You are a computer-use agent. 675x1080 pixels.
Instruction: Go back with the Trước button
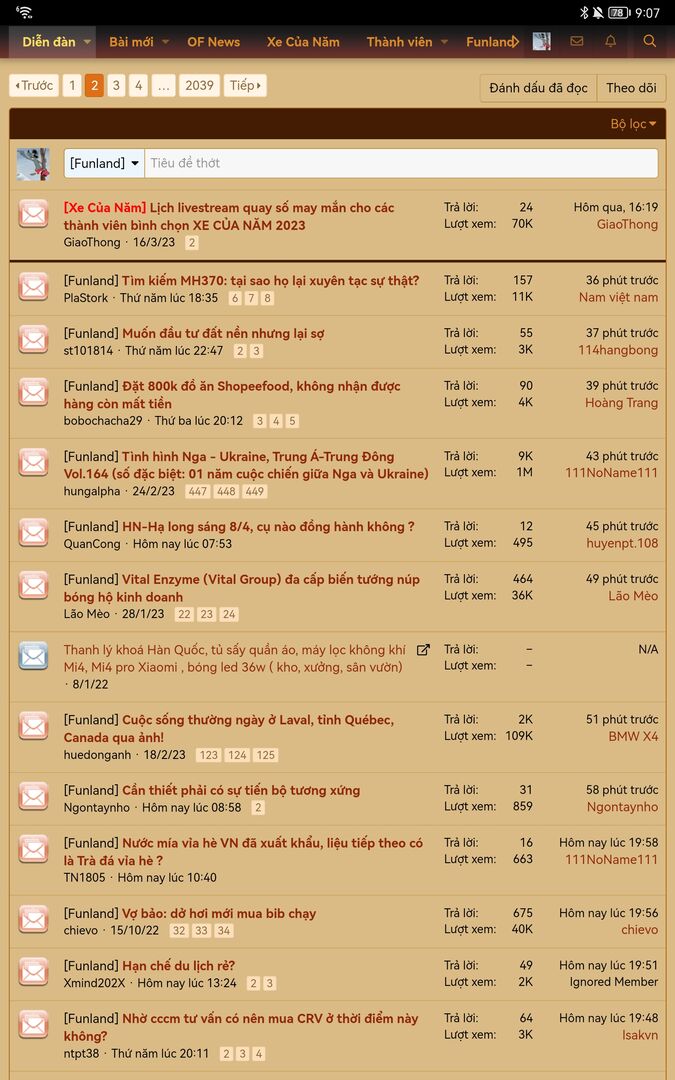click(x=34, y=85)
